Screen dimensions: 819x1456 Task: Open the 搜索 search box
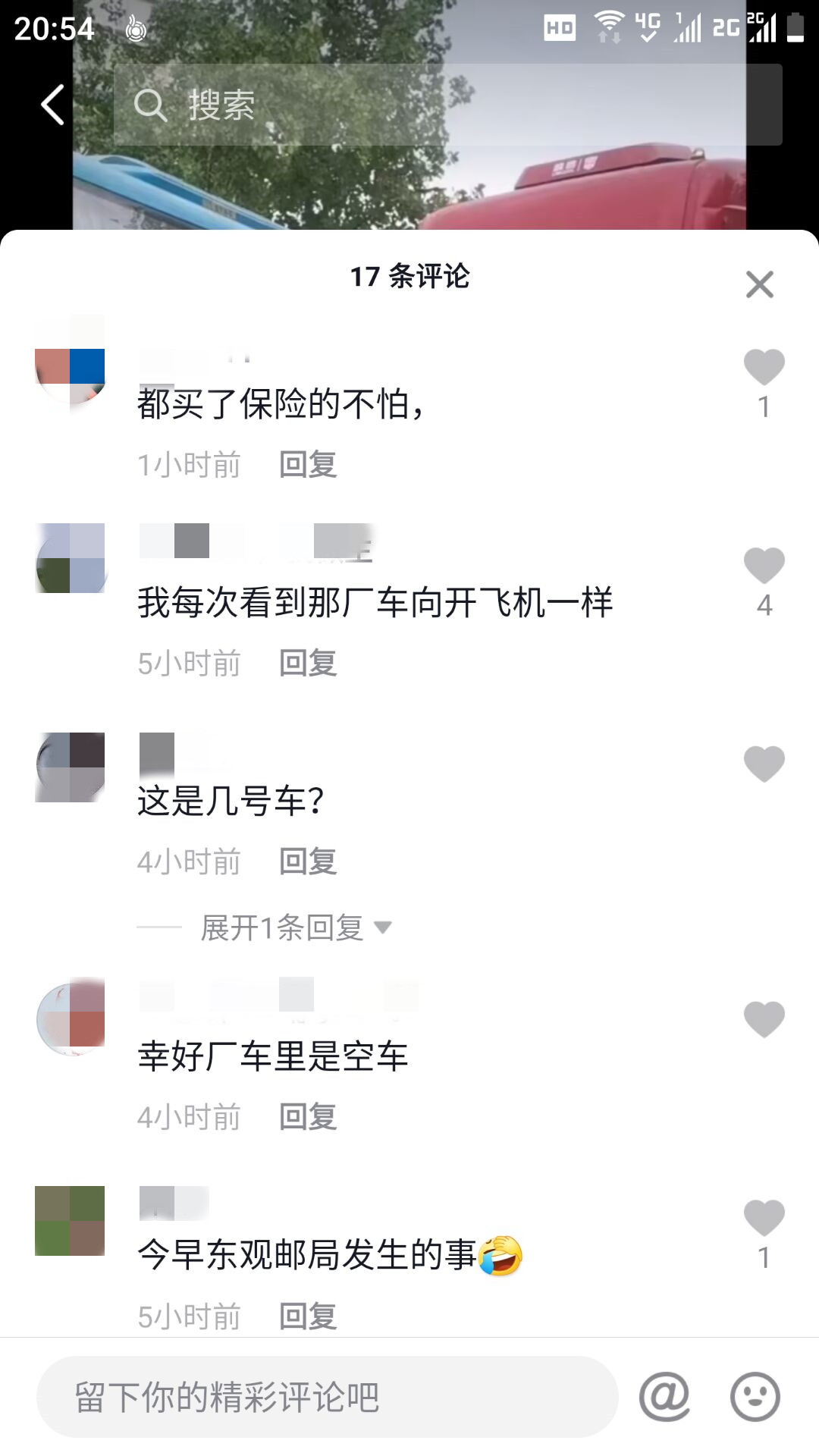coord(447,105)
